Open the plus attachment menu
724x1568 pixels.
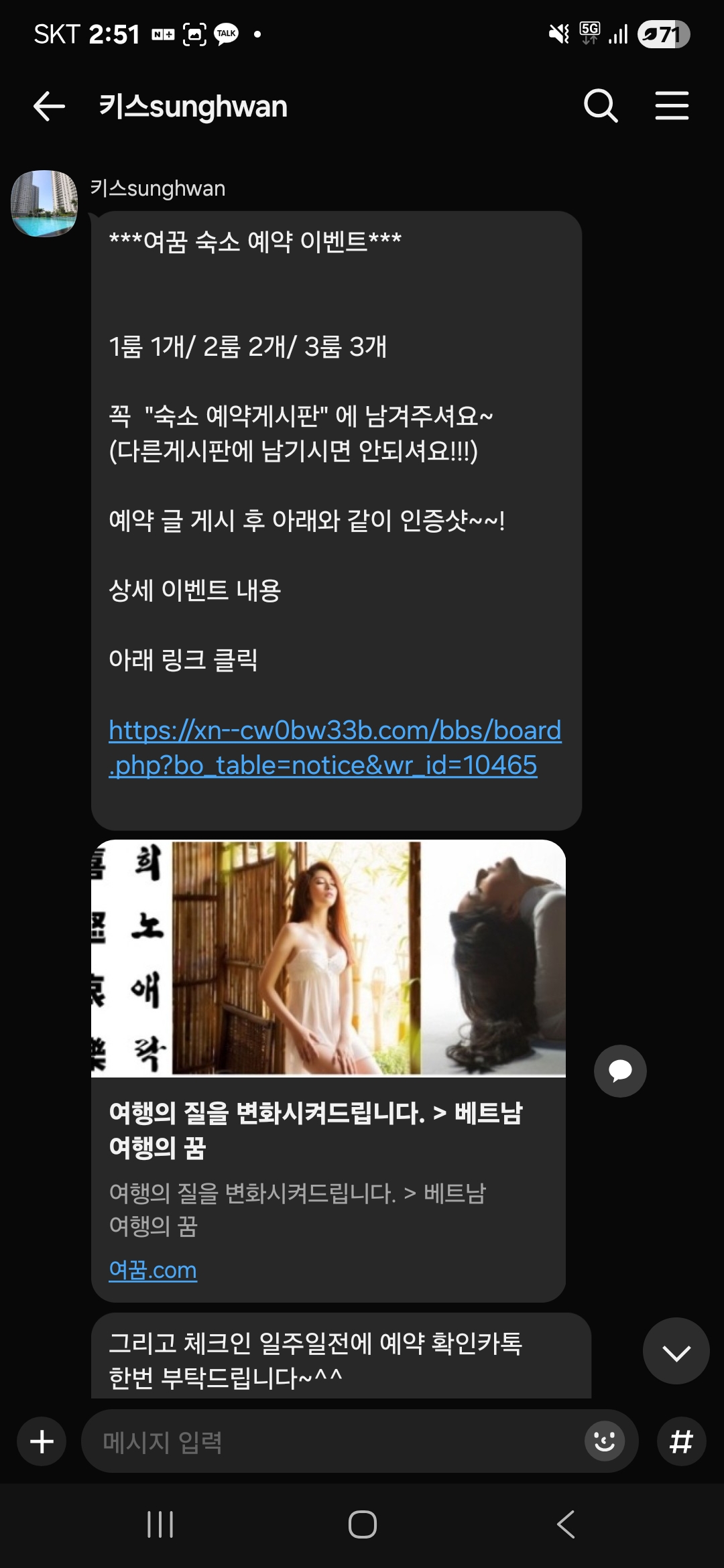point(42,1441)
